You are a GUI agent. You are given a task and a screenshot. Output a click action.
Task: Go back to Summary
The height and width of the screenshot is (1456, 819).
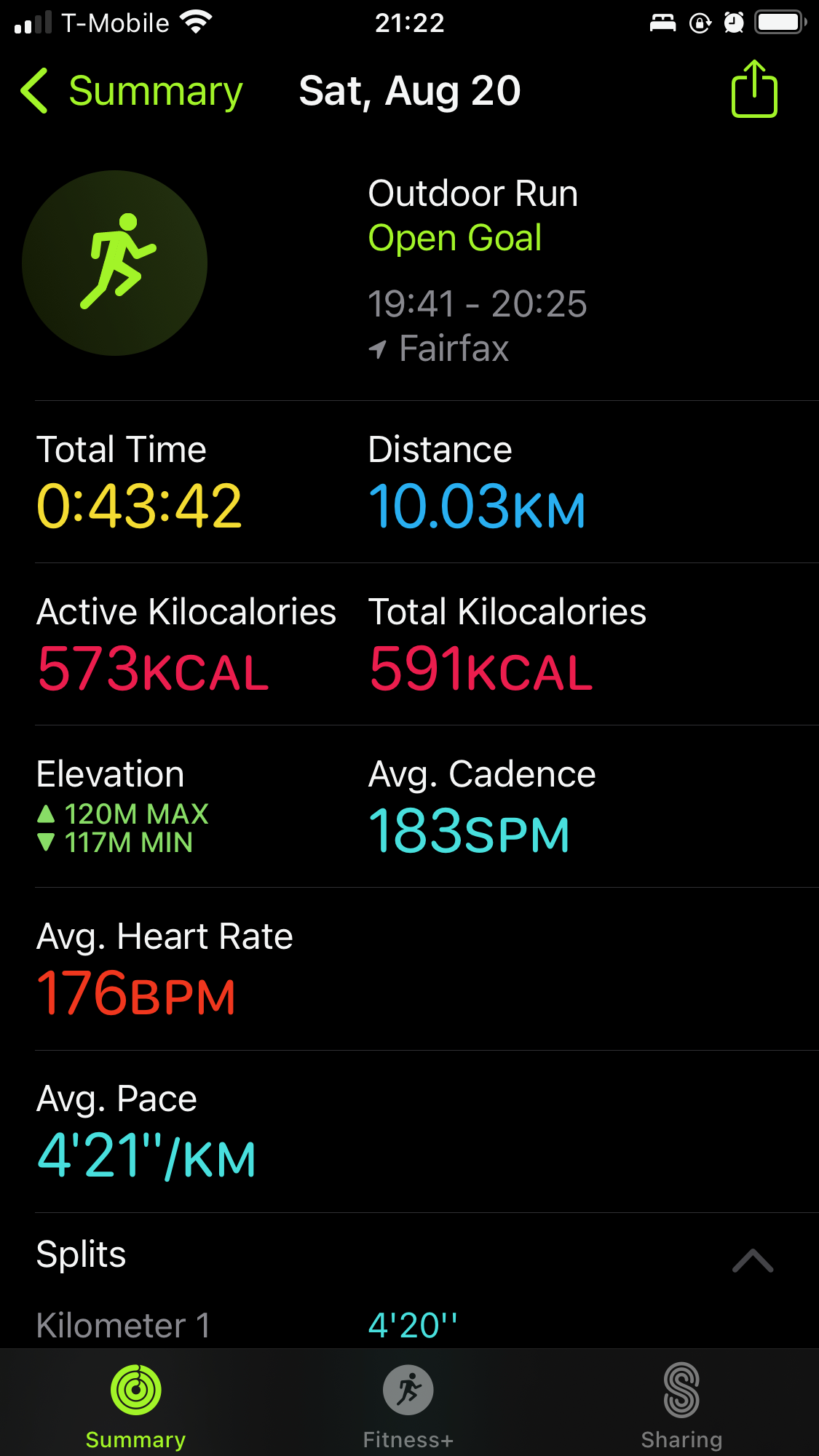pos(132,92)
